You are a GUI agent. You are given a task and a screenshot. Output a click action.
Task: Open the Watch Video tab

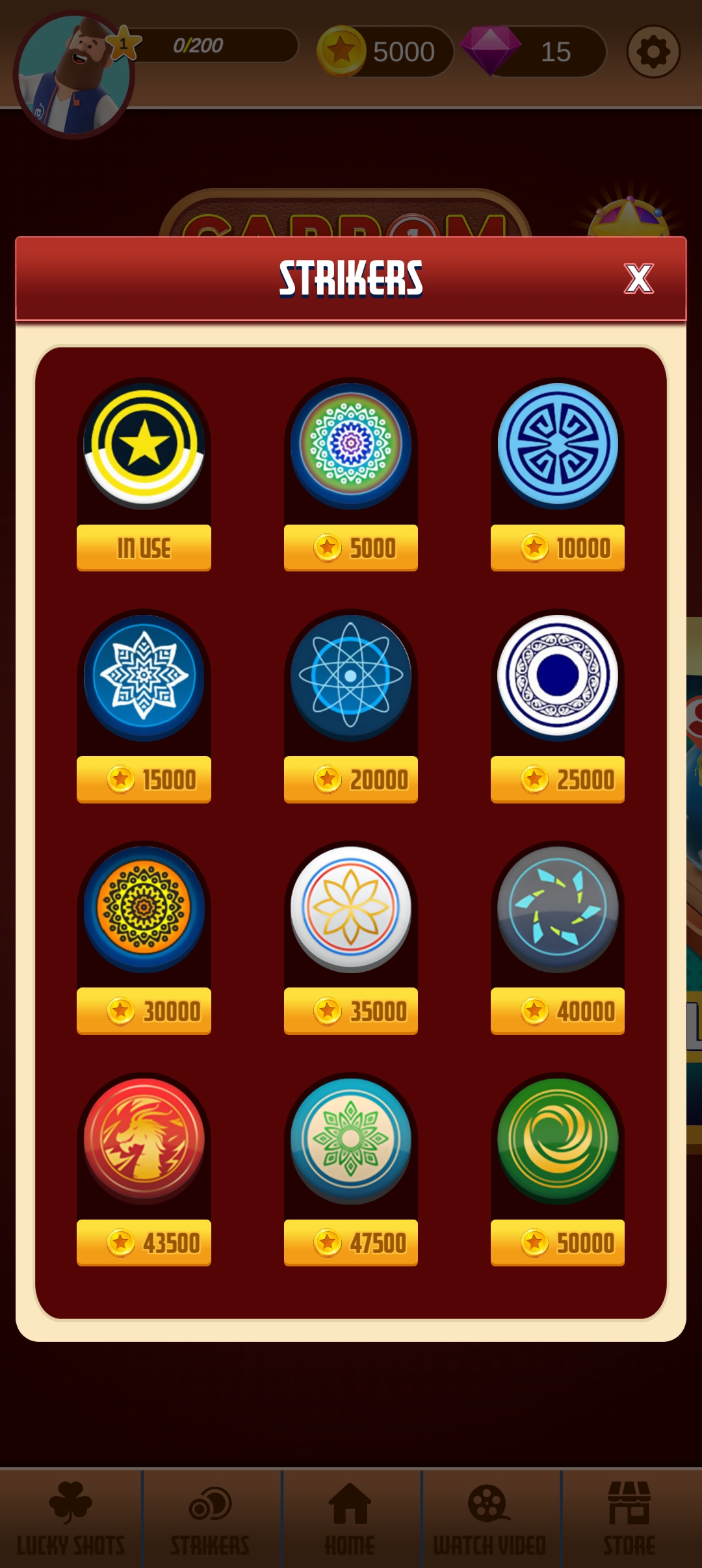tap(489, 1519)
